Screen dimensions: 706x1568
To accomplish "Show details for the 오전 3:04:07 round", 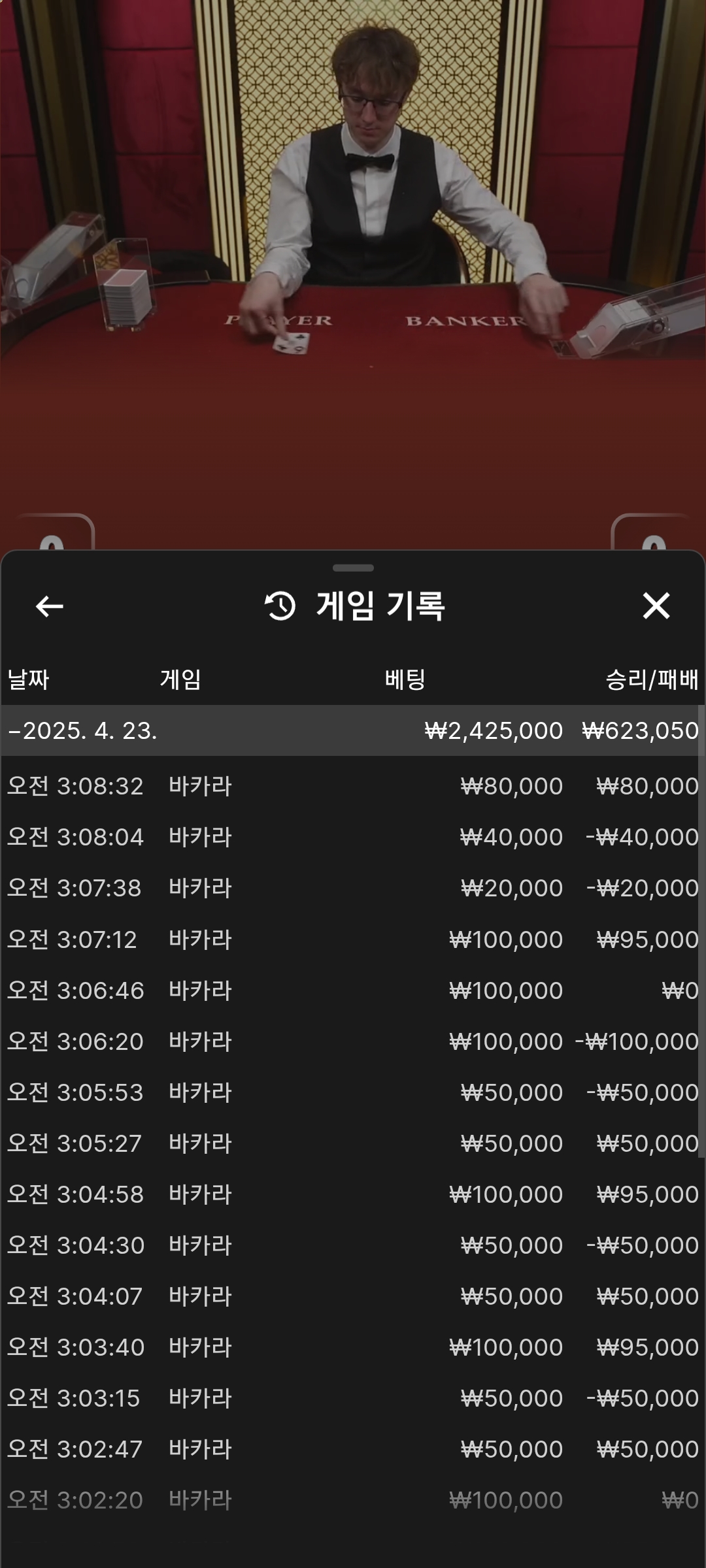I will (x=353, y=1296).
